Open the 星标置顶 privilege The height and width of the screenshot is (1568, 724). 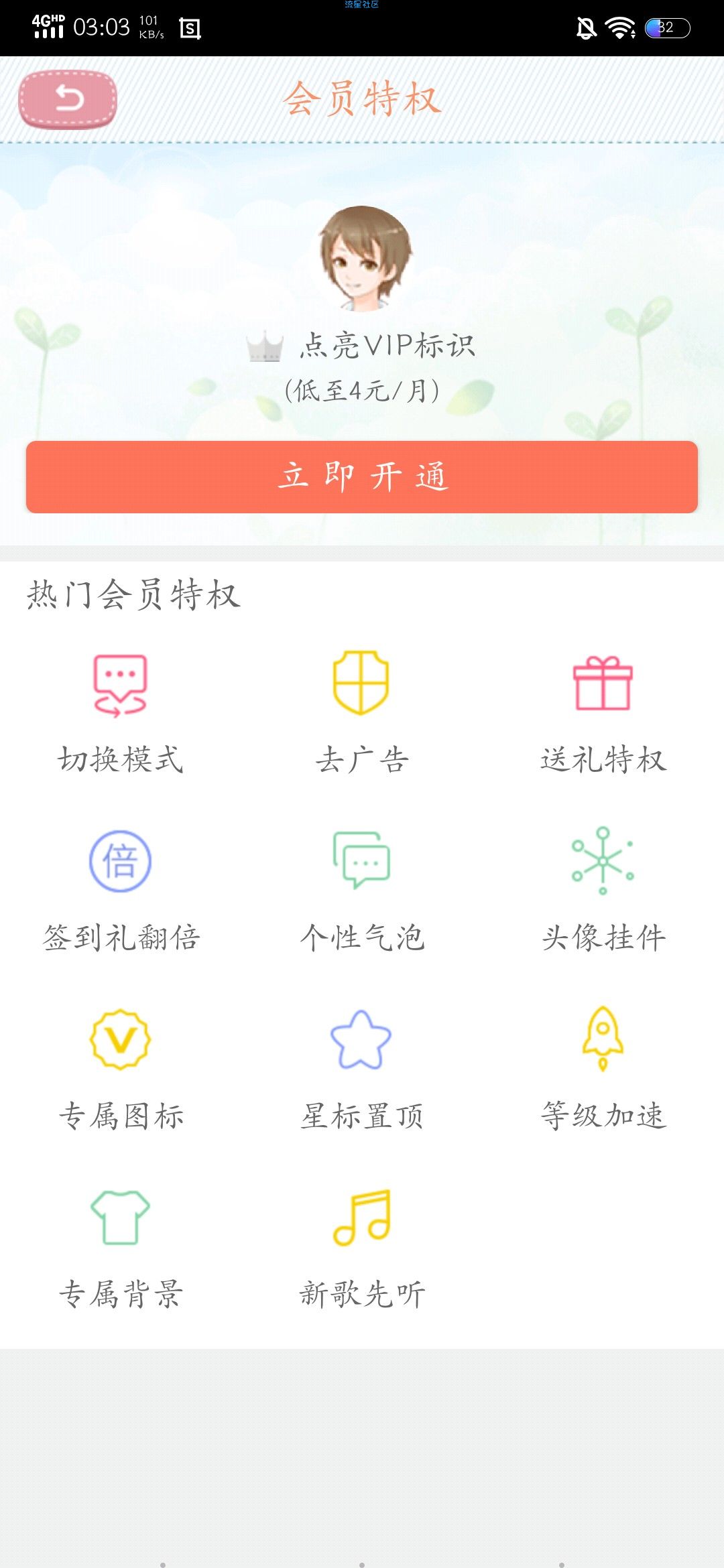(362, 1070)
